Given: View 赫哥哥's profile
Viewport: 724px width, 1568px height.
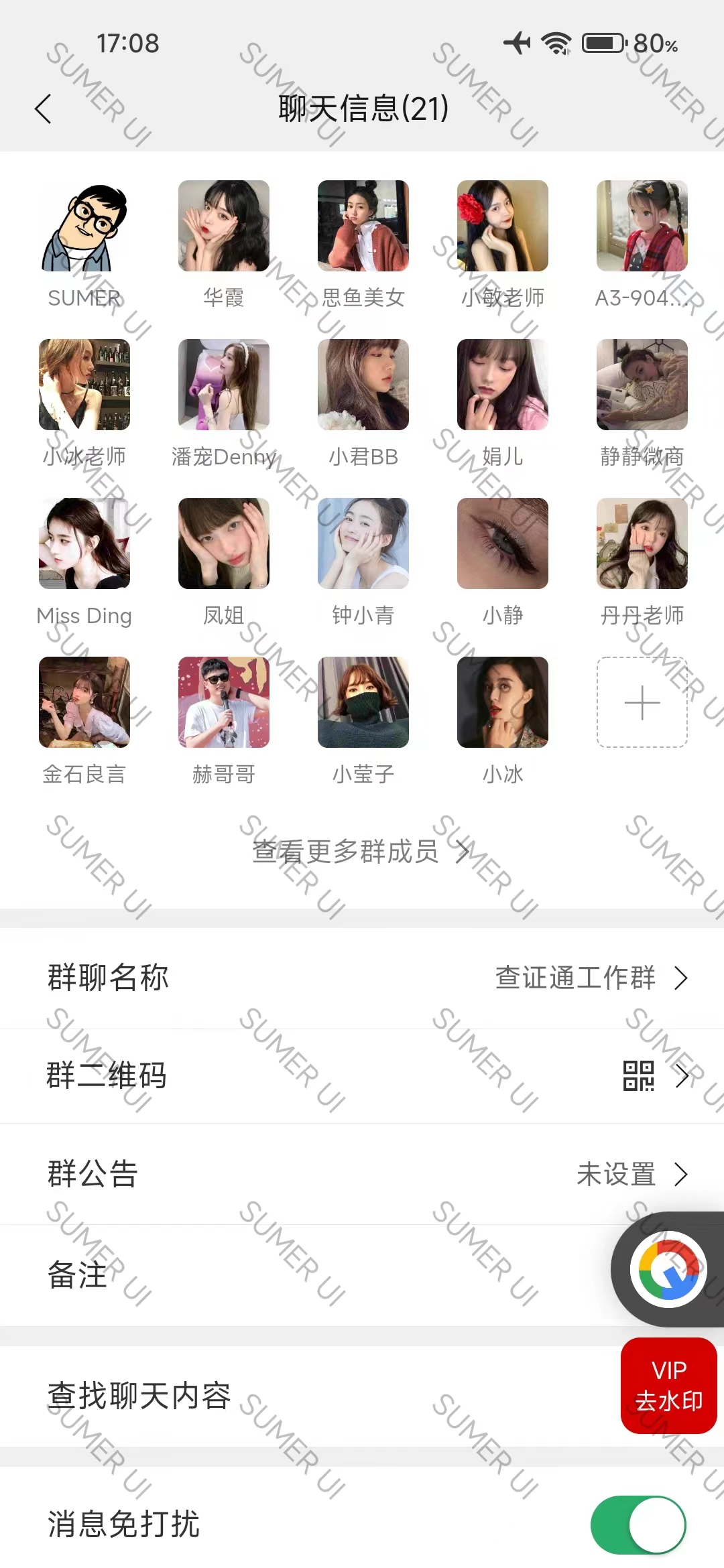Looking at the screenshot, I should click(224, 703).
